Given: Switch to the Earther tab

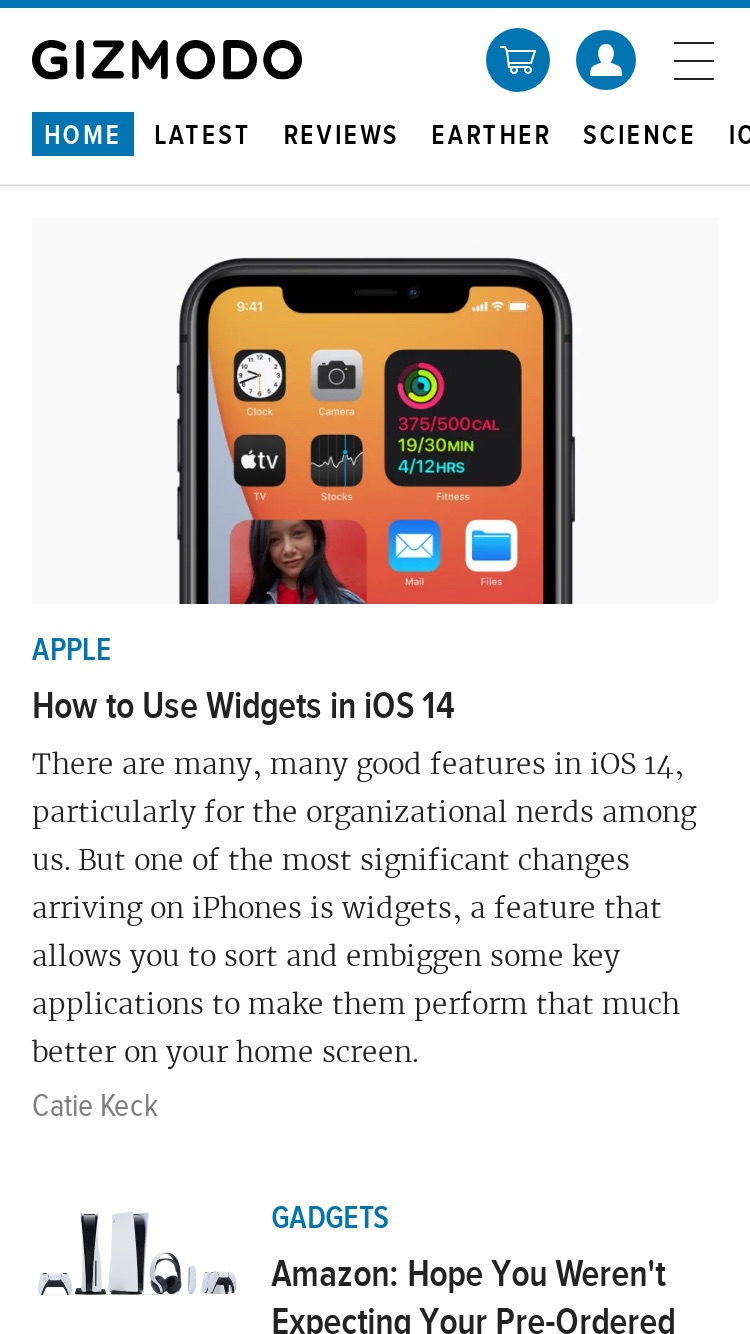Looking at the screenshot, I should 491,135.
